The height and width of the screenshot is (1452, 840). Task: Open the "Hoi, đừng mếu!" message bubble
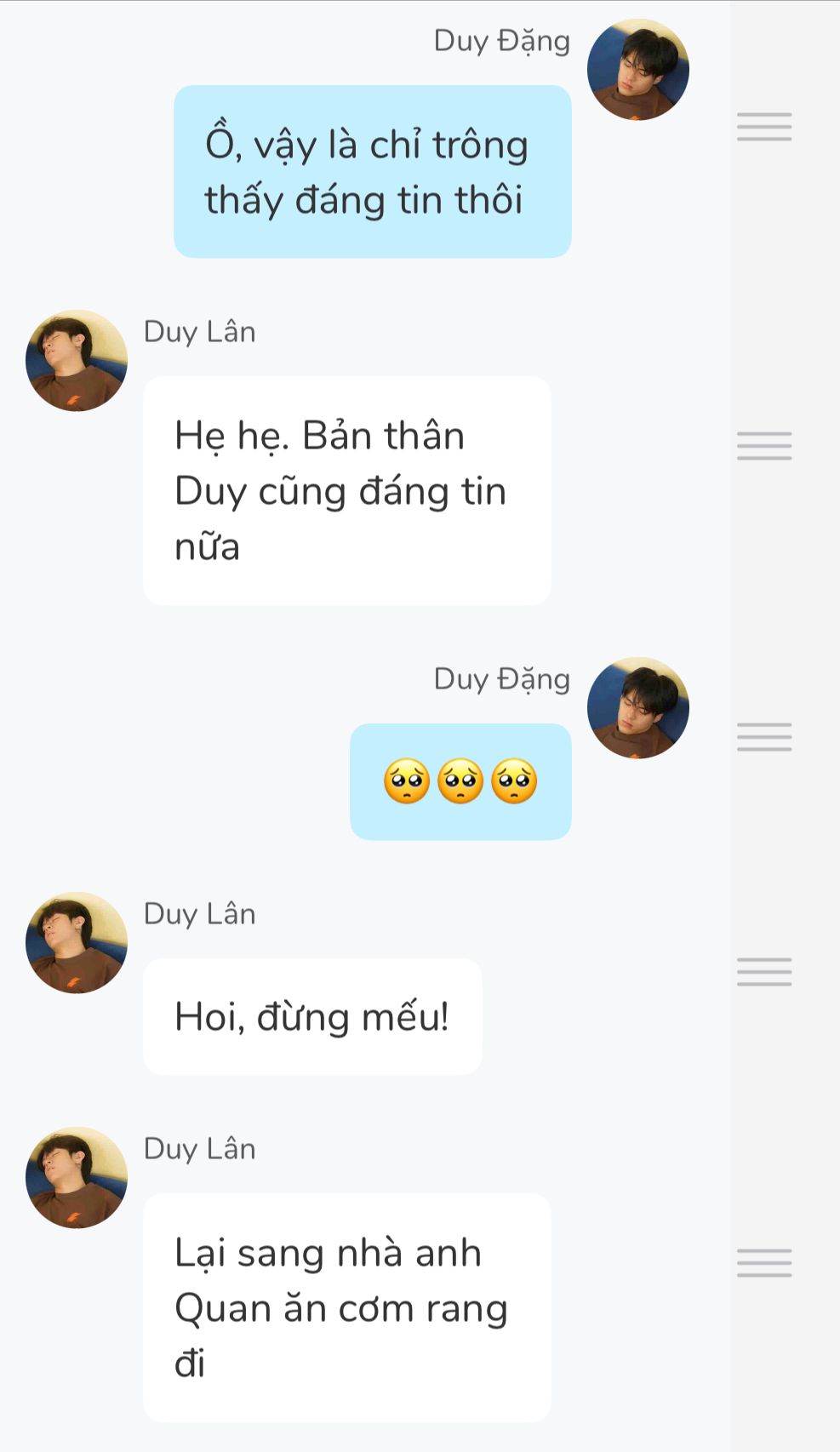click(x=312, y=1017)
